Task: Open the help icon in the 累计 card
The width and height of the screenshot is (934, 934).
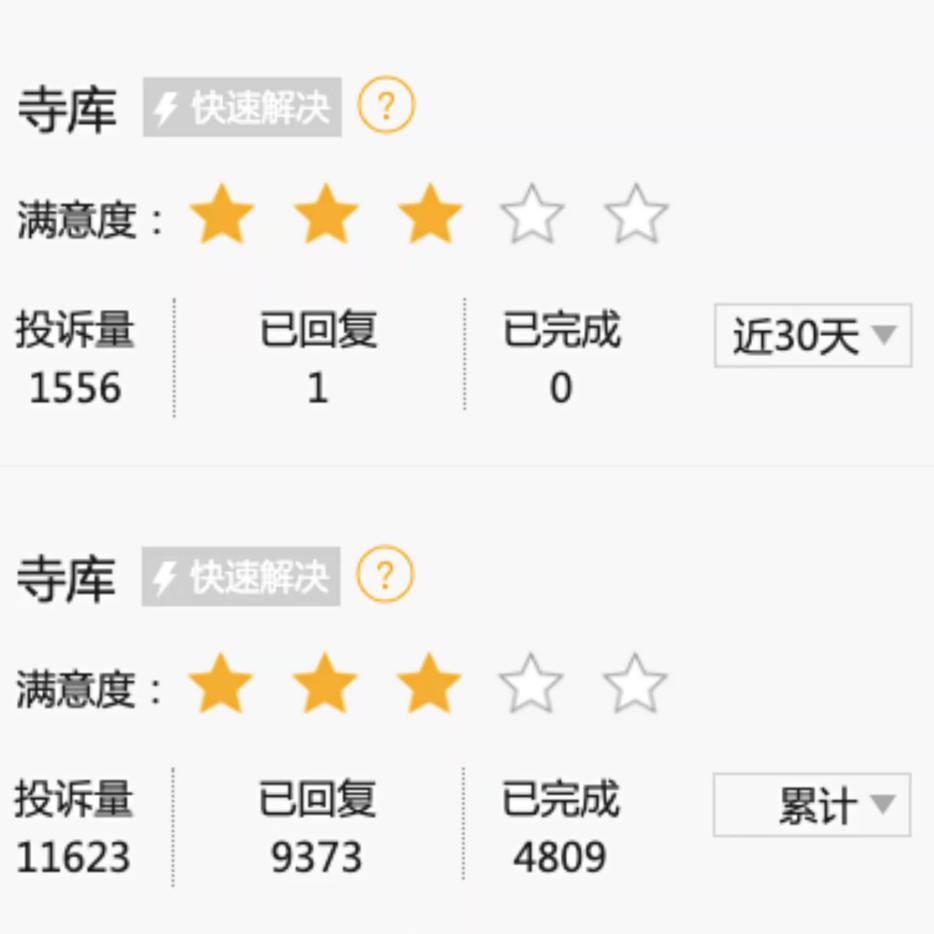Action: [x=385, y=576]
